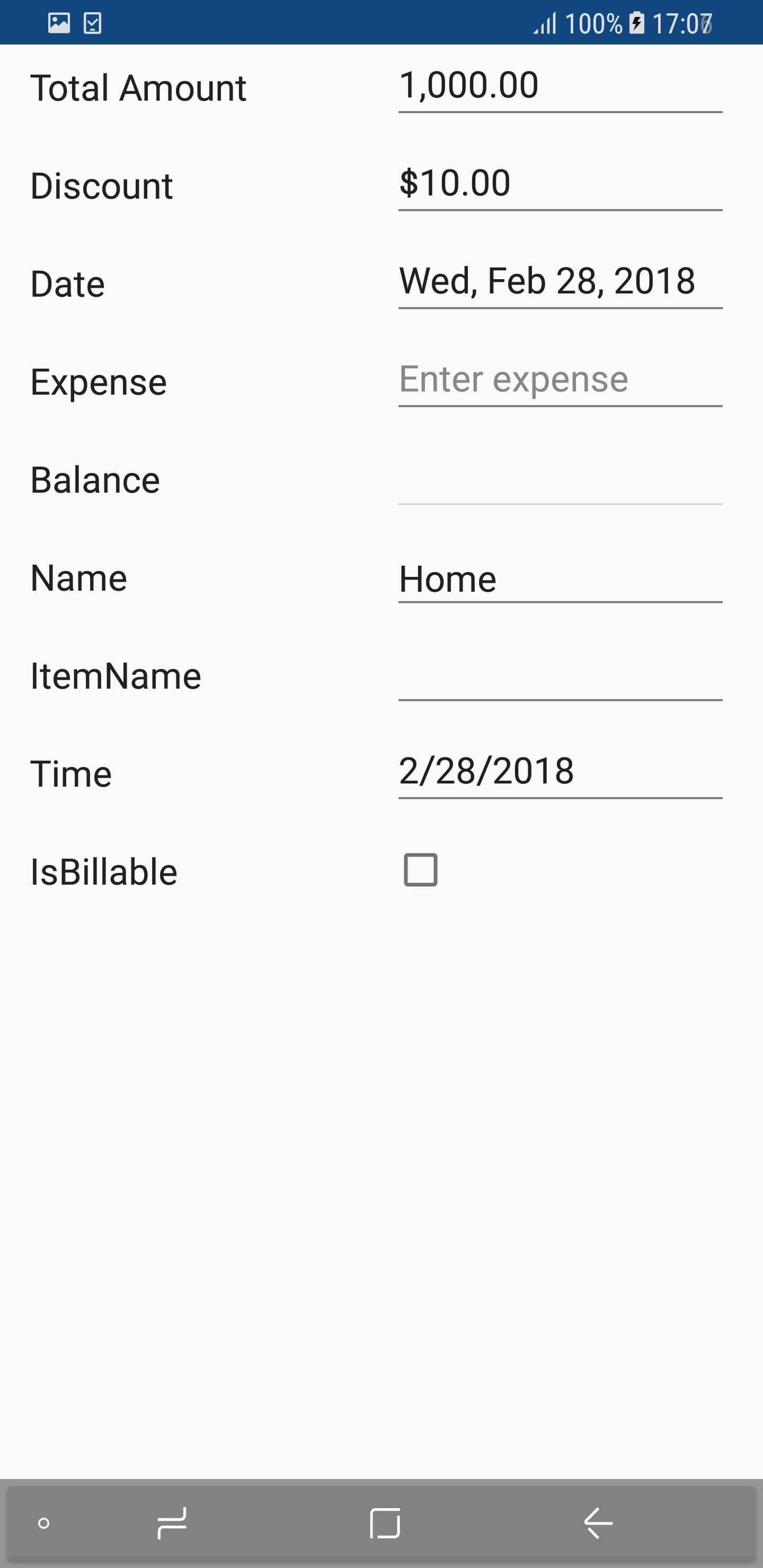Viewport: 763px width, 1568px height.
Task: Open the Time picker showing 2/28/2018
Action: tap(486, 772)
